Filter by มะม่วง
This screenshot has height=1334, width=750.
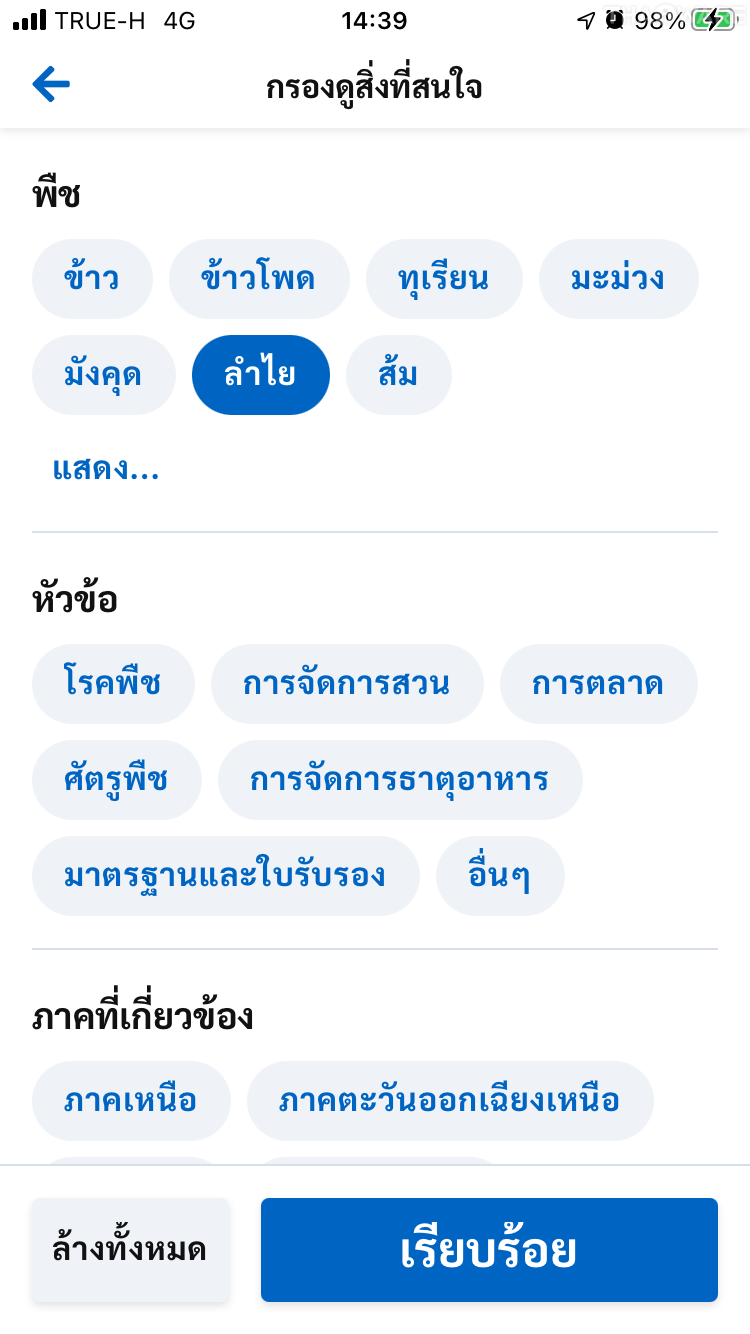pos(618,279)
